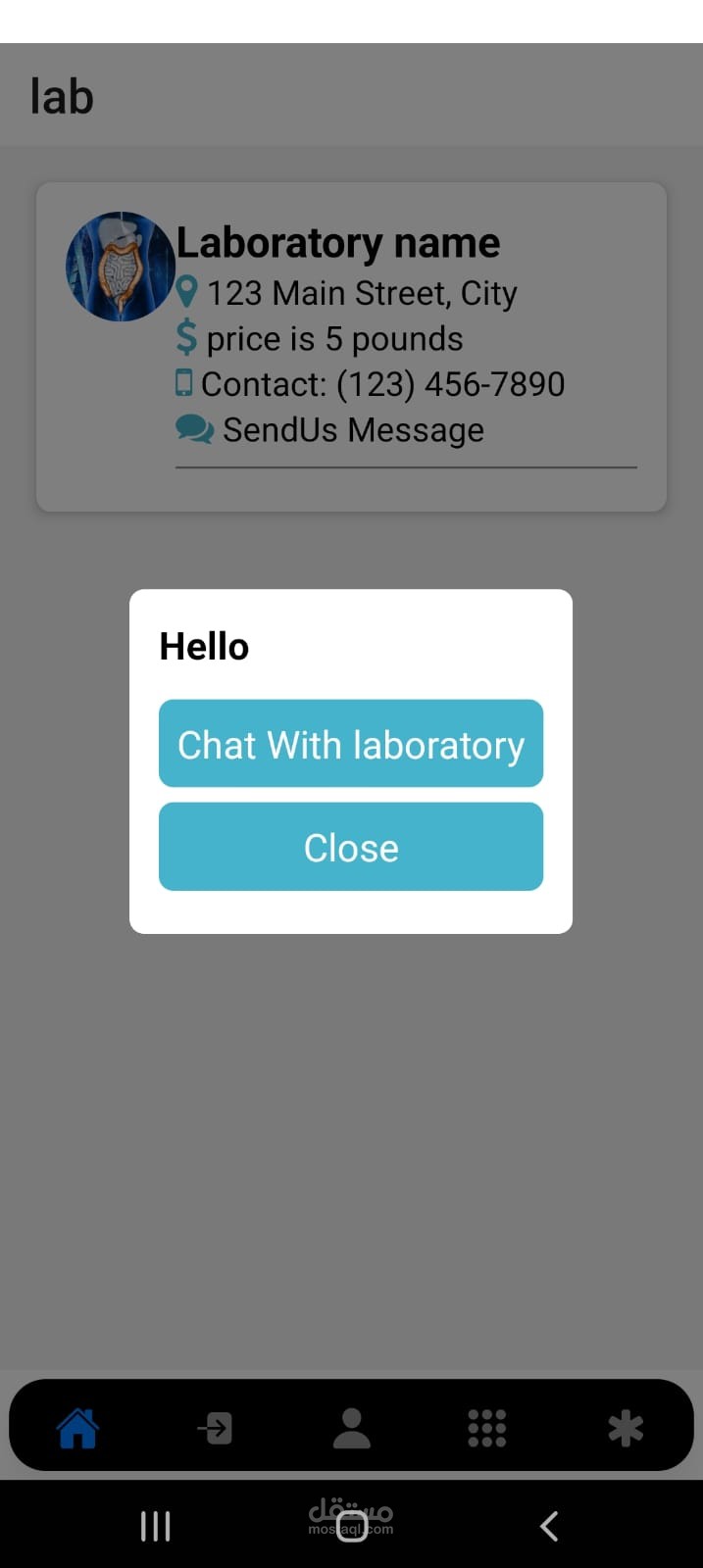Tap Chat With laboratory button
This screenshot has height=1568, width=703.
[x=351, y=744]
